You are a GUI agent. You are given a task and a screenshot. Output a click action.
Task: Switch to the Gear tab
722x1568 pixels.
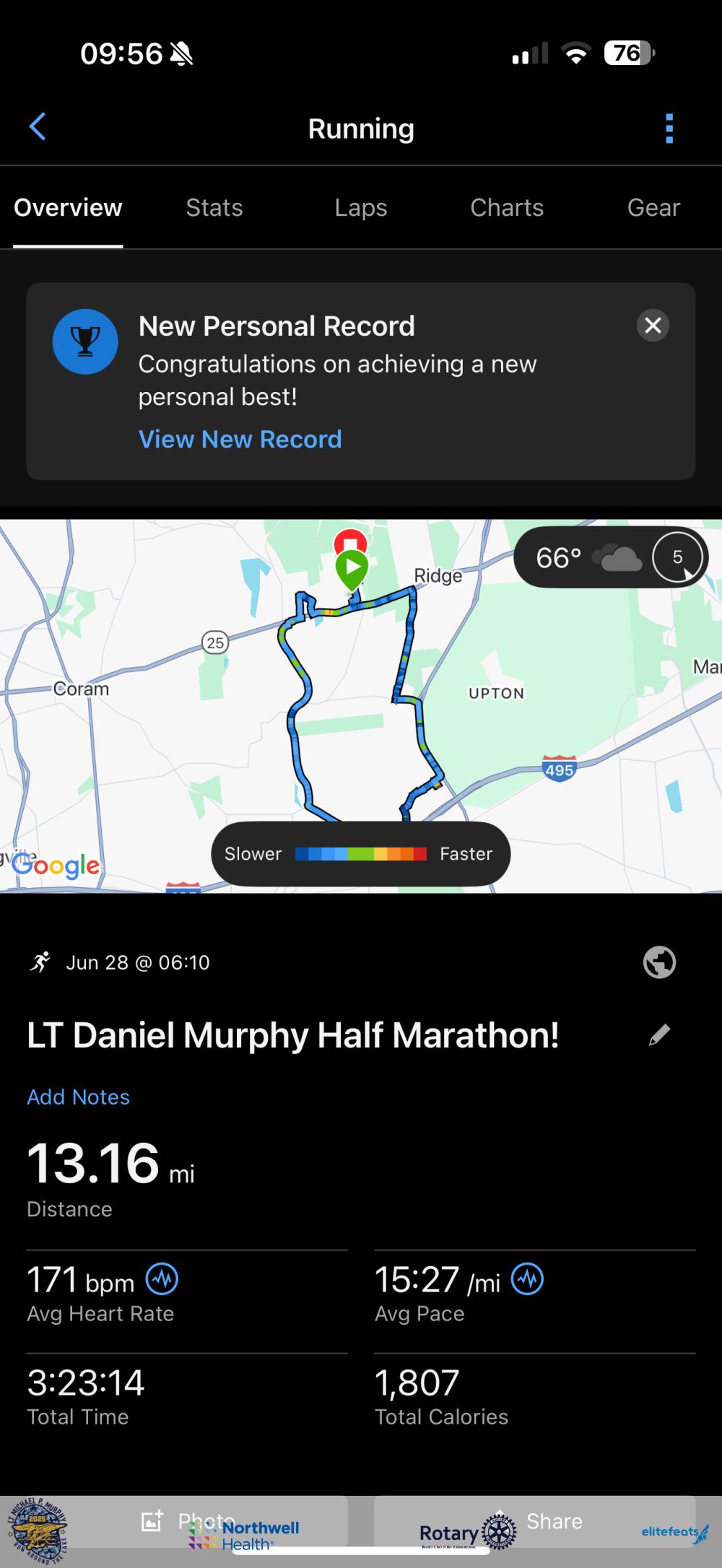tap(653, 208)
